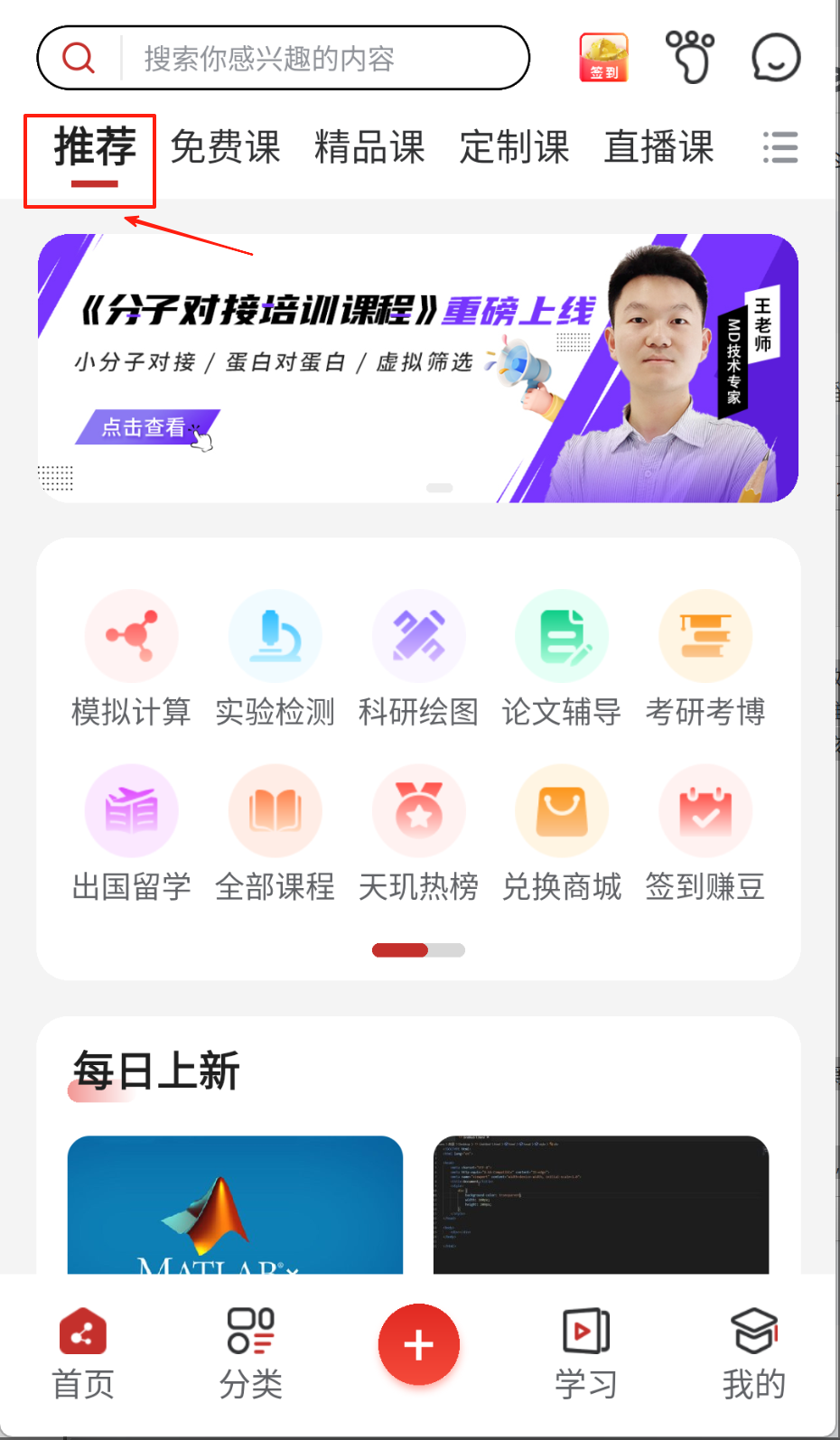Viewport: 840px width, 1440px height.
Task: Tap the search box for interesting content
Action: pos(283,58)
